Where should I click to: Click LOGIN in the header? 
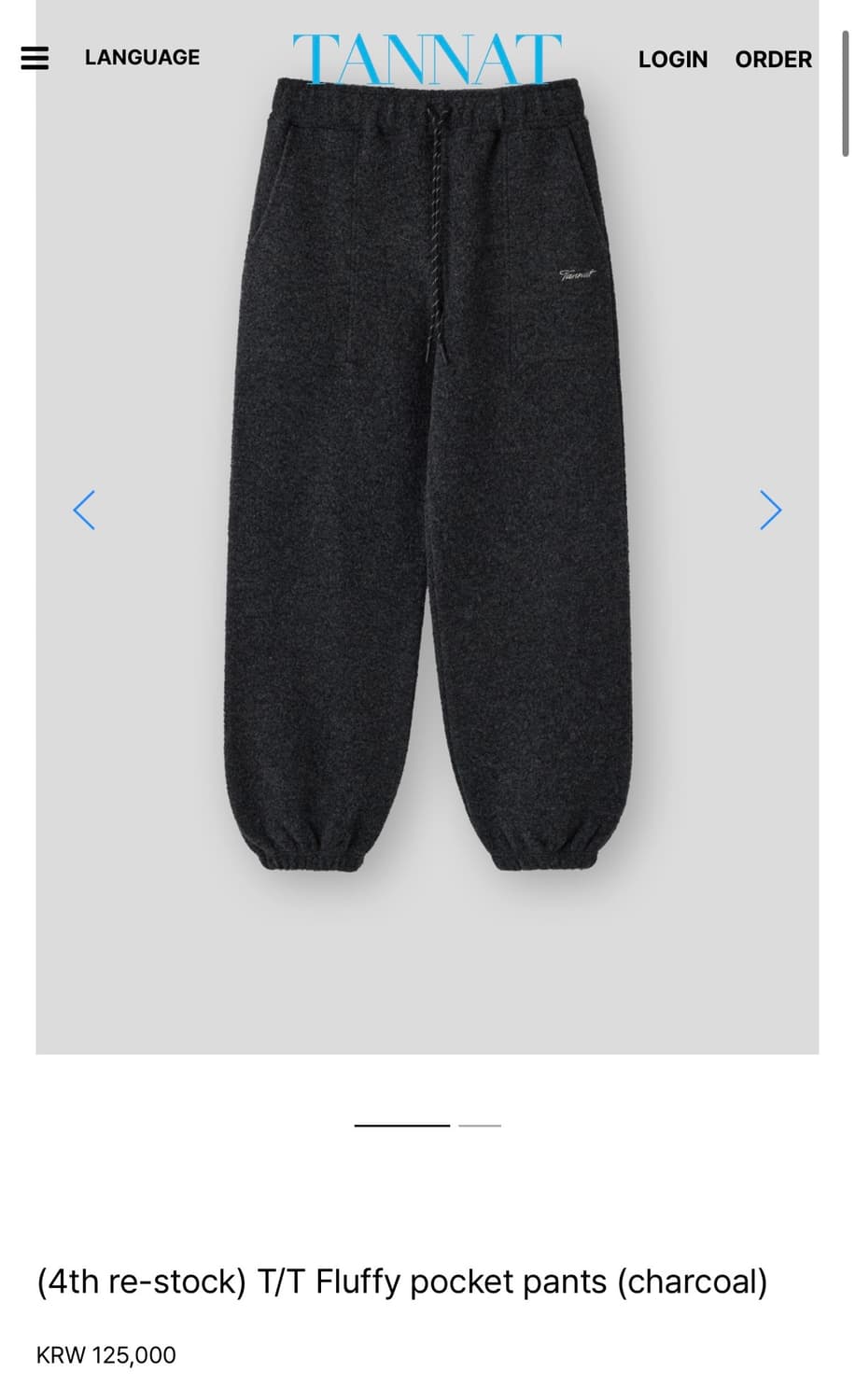tap(672, 59)
